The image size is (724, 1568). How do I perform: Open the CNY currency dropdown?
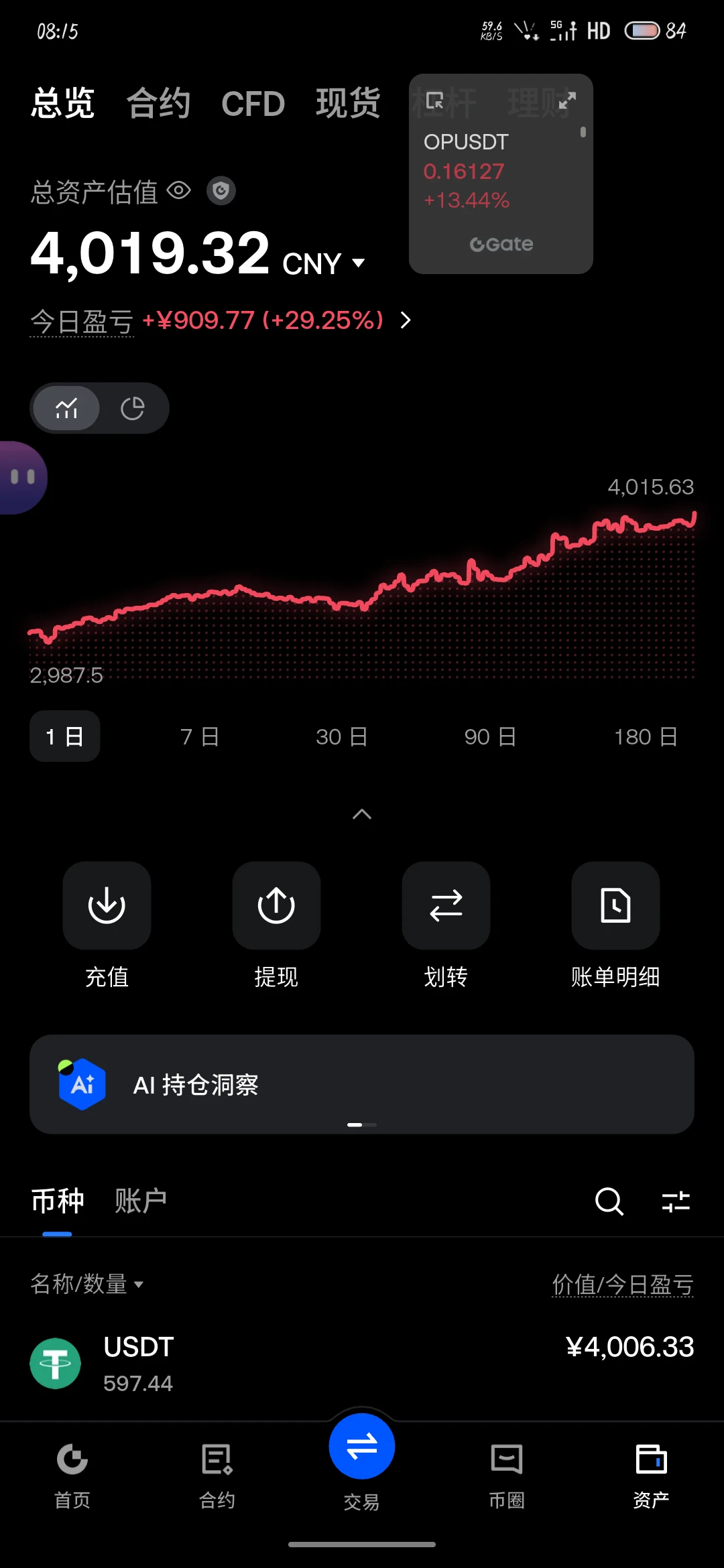click(324, 263)
